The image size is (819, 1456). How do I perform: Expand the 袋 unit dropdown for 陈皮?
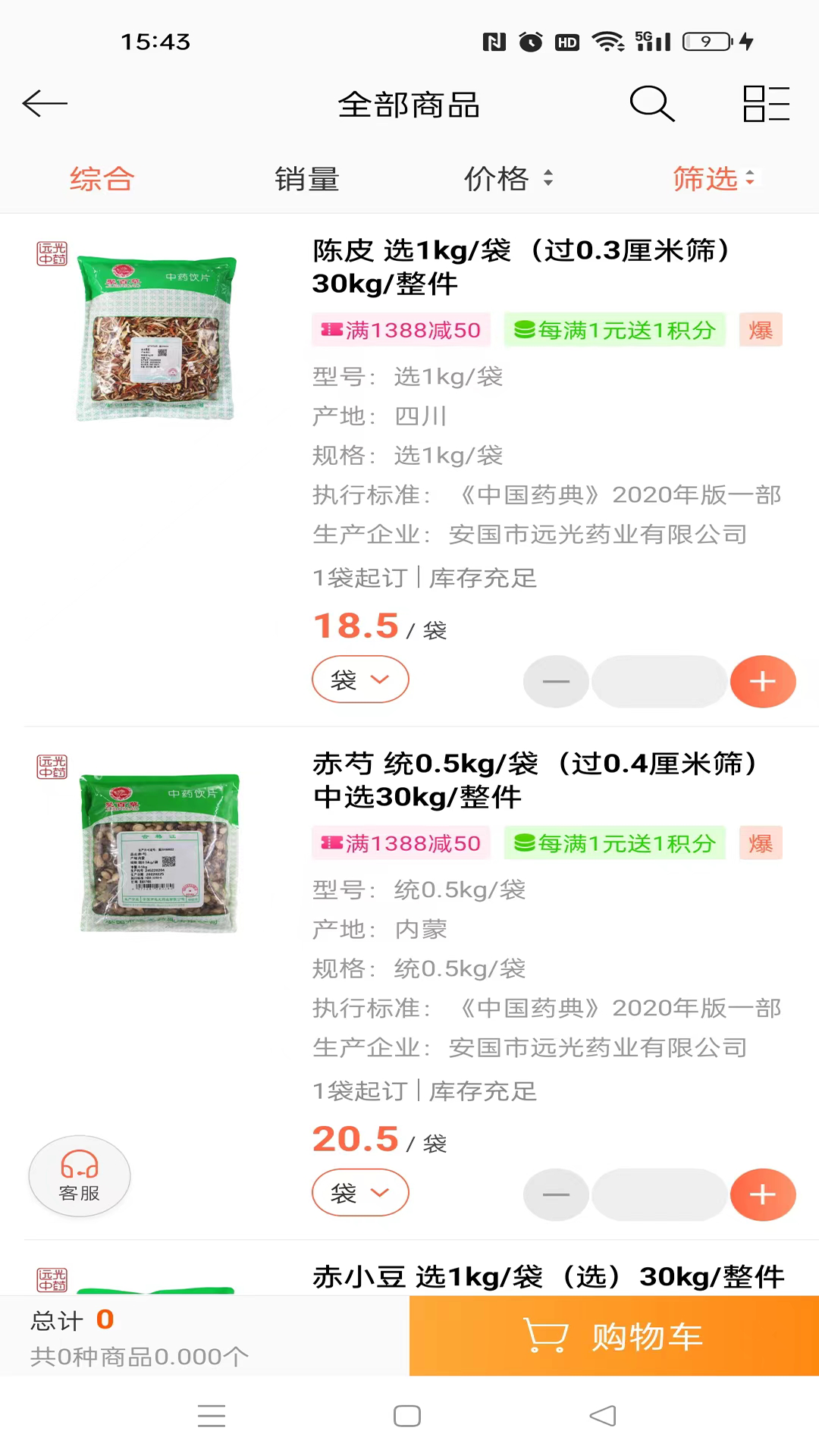(x=360, y=679)
